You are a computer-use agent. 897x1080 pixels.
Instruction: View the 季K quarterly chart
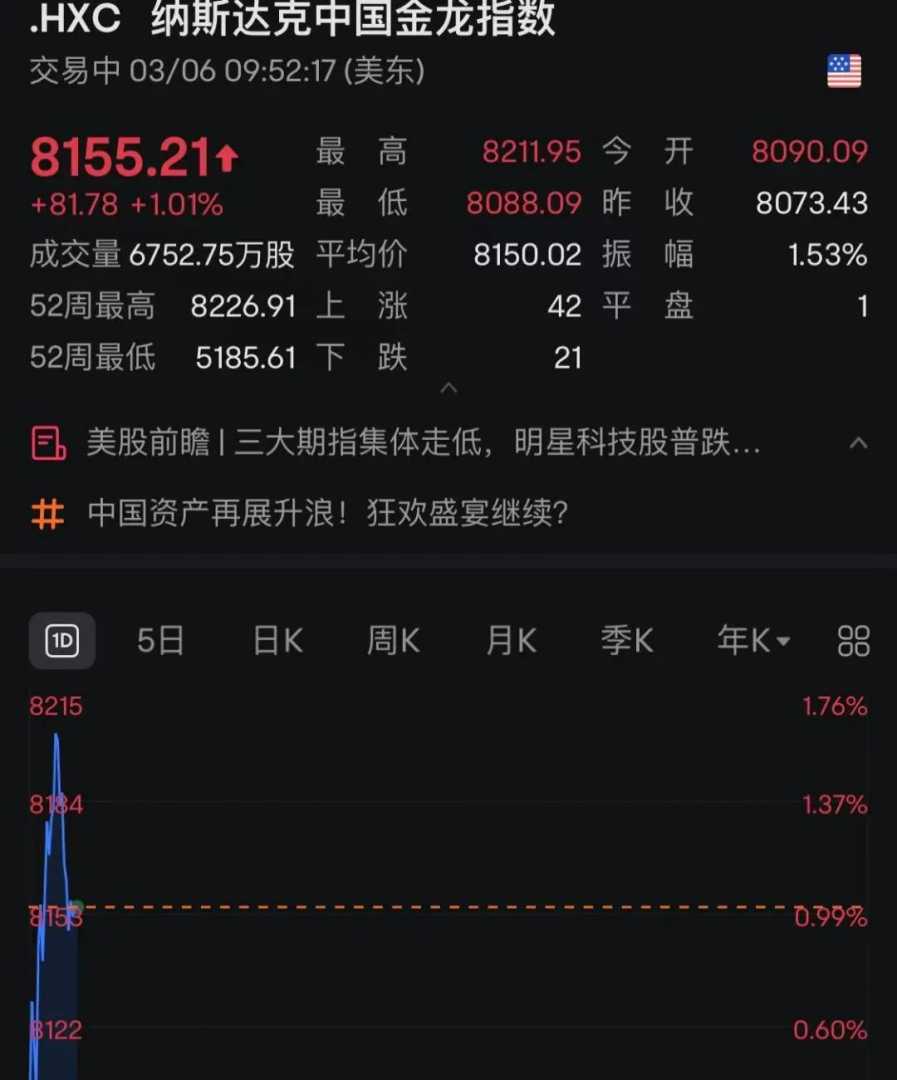627,641
